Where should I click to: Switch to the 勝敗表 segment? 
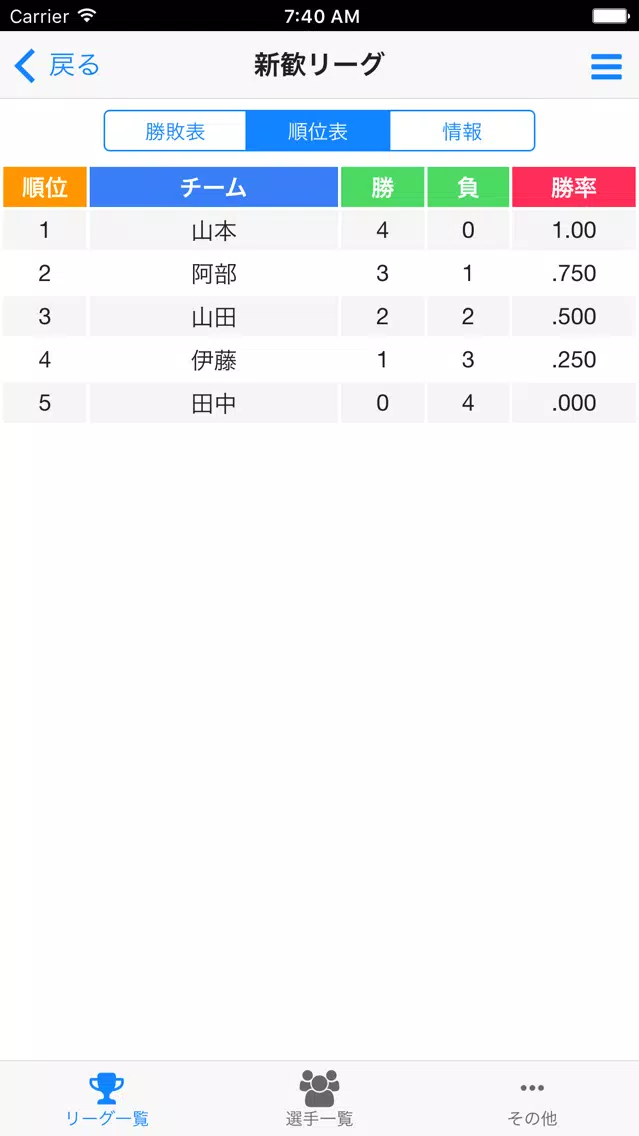click(x=176, y=131)
